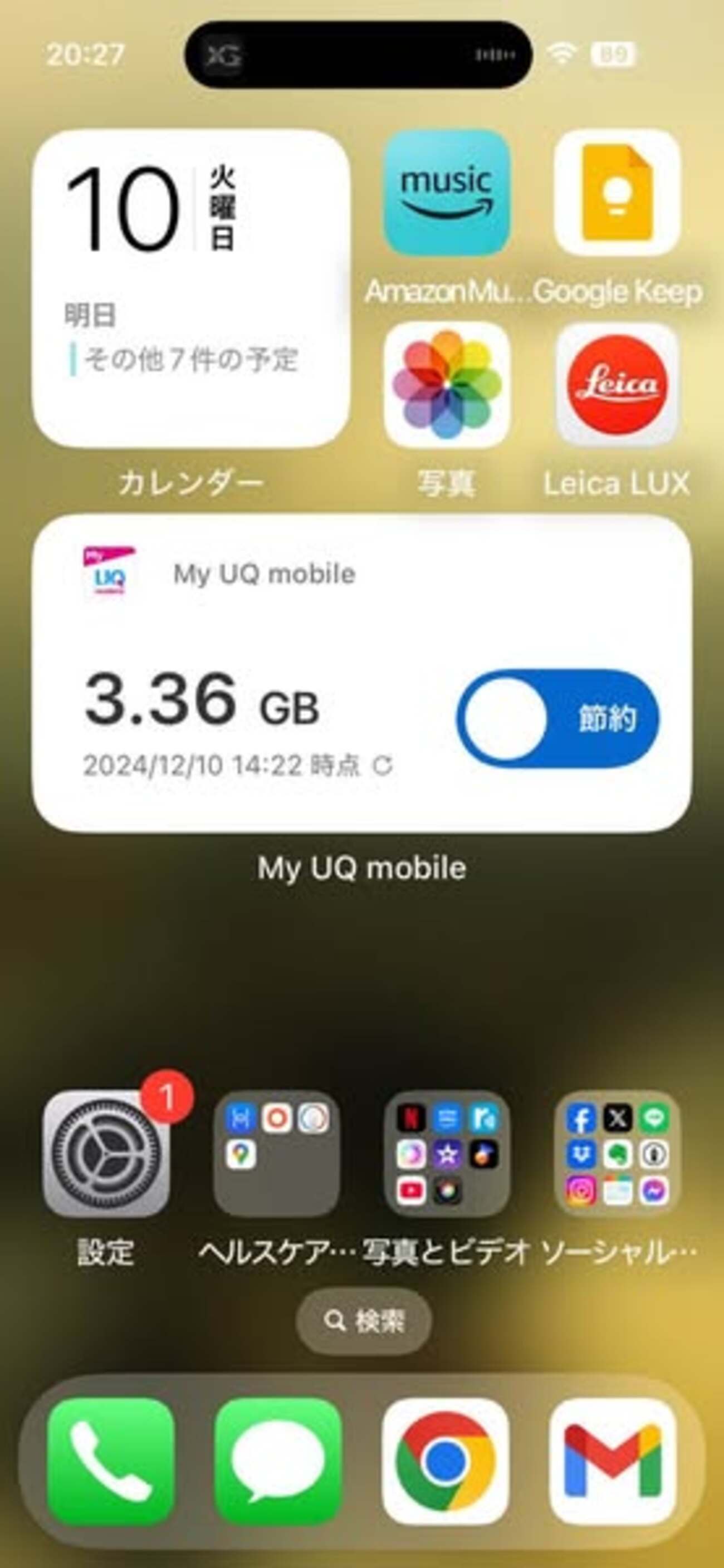Open the Photos app

(x=446, y=385)
